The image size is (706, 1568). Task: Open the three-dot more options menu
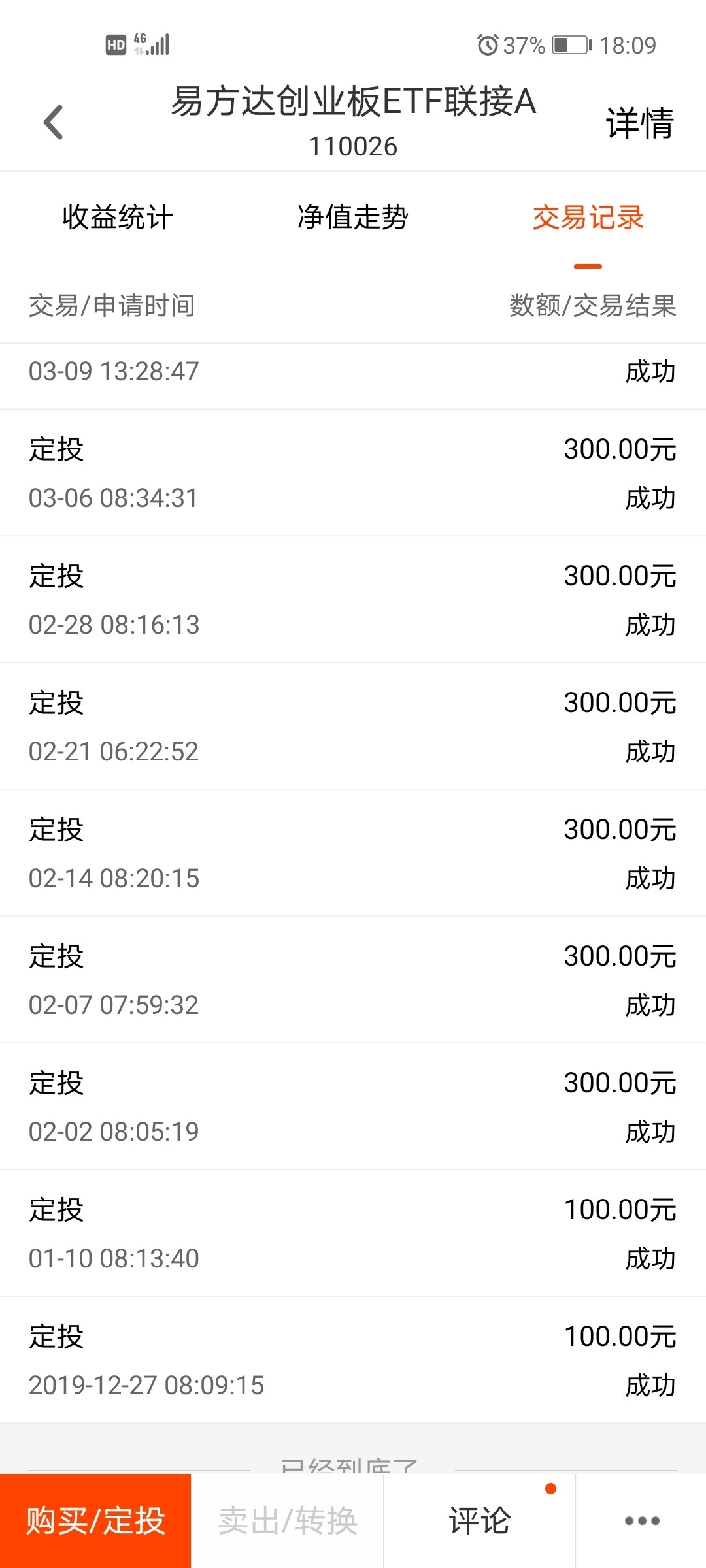click(641, 1521)
